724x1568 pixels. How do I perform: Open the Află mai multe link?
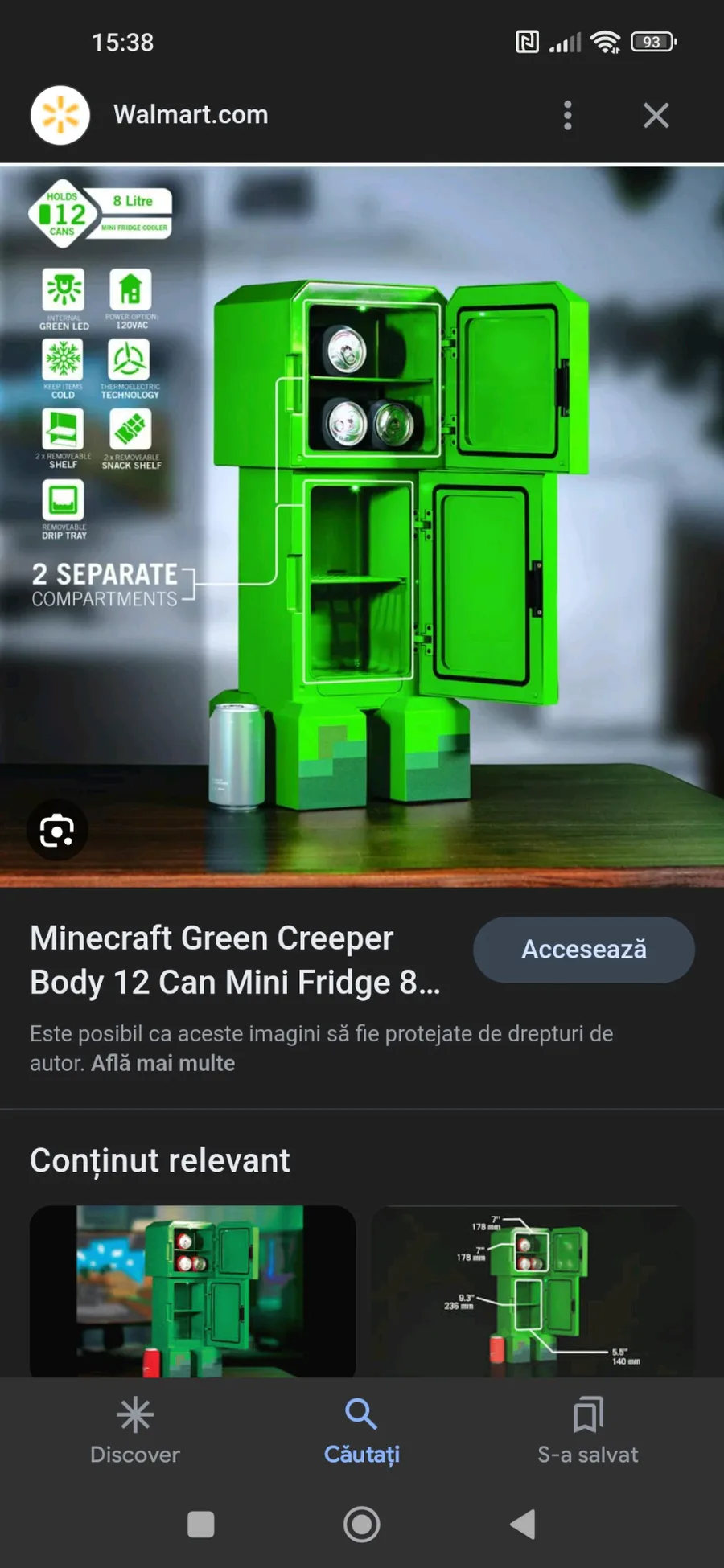click(163, 1063)
